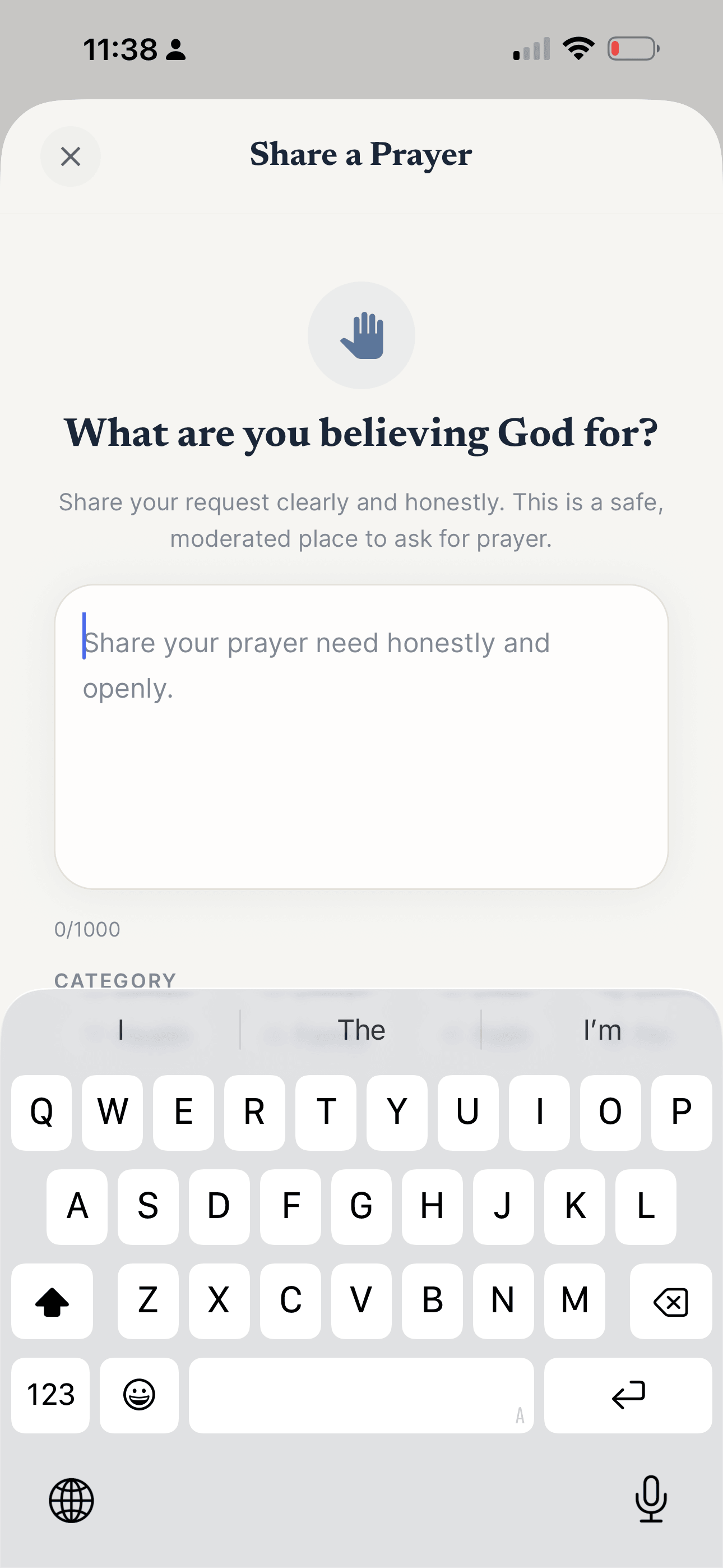Viewport: 723px width, 1568px height.
Task: Switch to the numeric 123 keyboard
Action: 50,1395
